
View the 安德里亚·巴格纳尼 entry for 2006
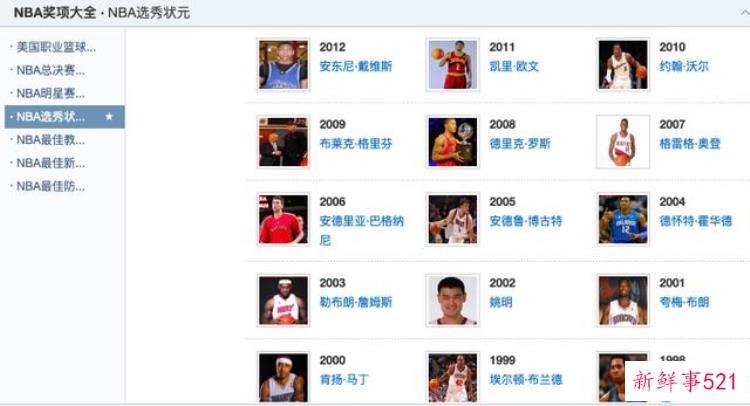361,221
